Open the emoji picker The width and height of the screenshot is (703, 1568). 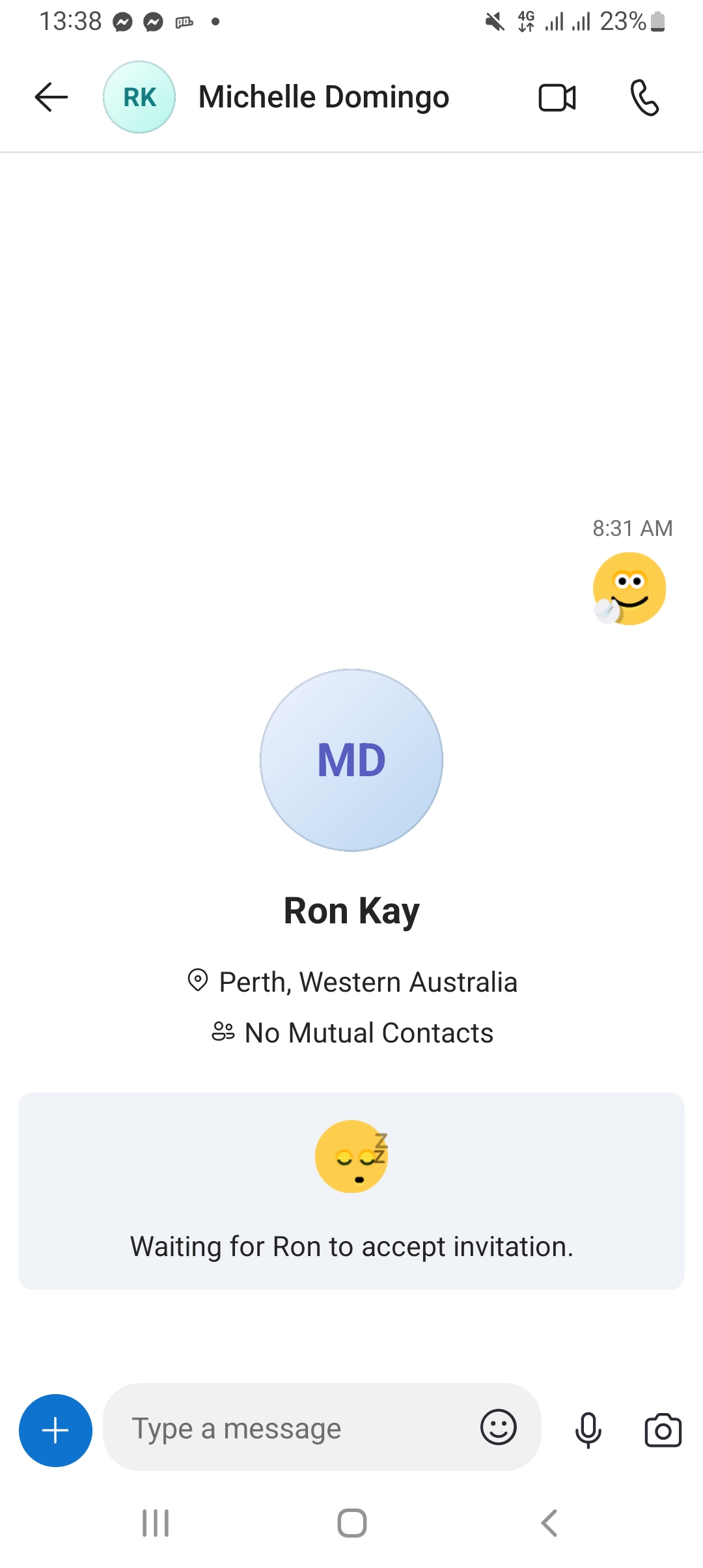(499, 1427)
